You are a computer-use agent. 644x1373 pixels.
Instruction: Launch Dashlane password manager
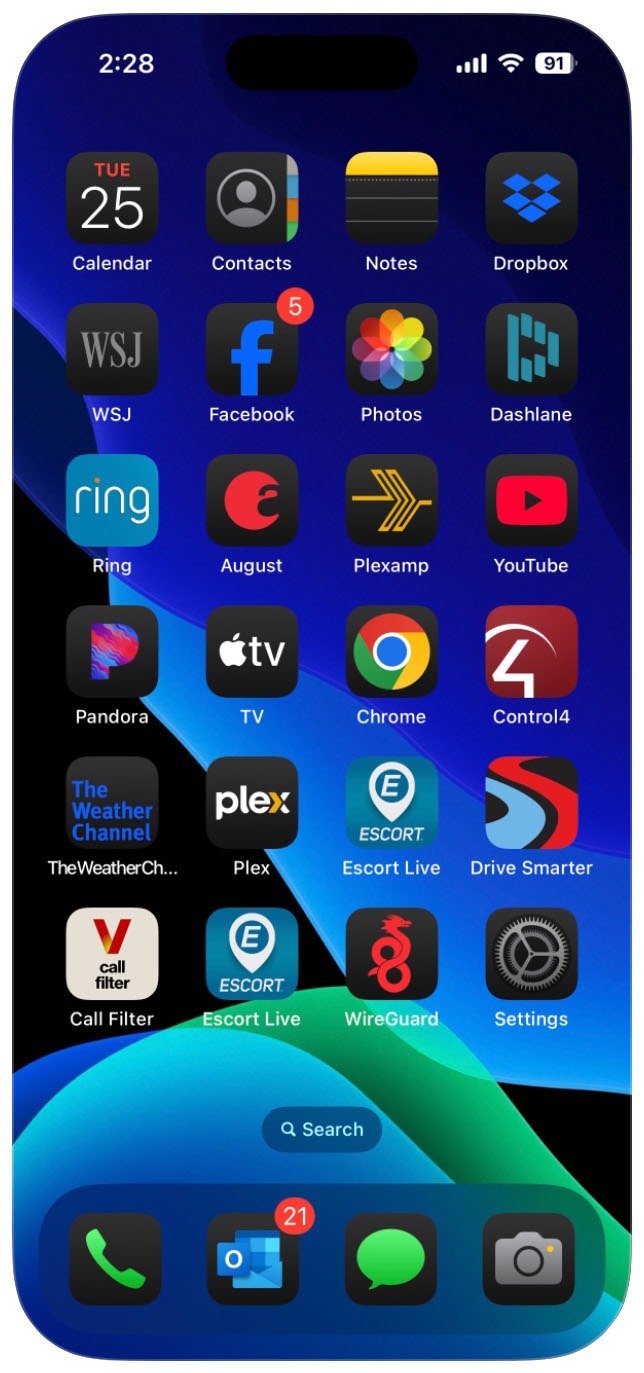[532, 349]
